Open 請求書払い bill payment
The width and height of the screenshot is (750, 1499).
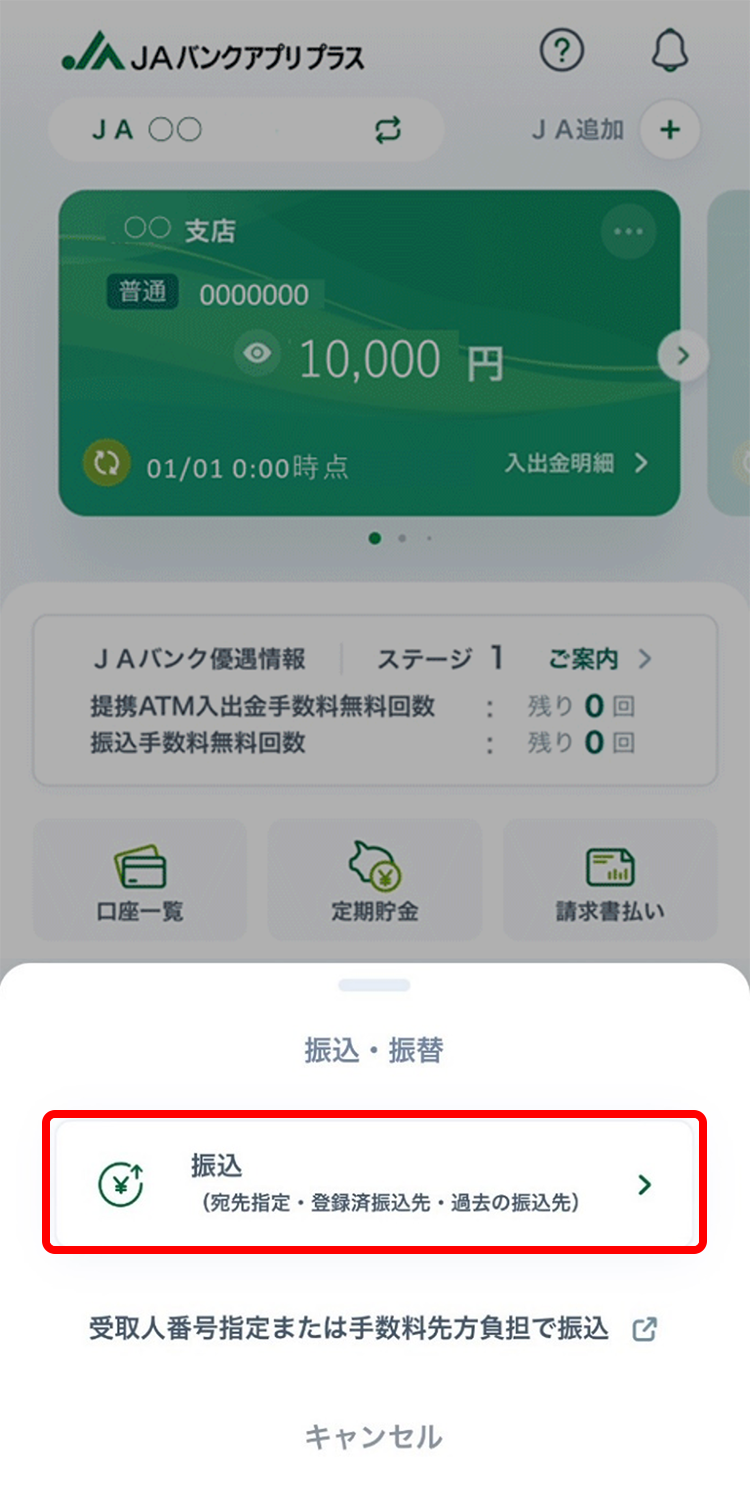point(610,880)
